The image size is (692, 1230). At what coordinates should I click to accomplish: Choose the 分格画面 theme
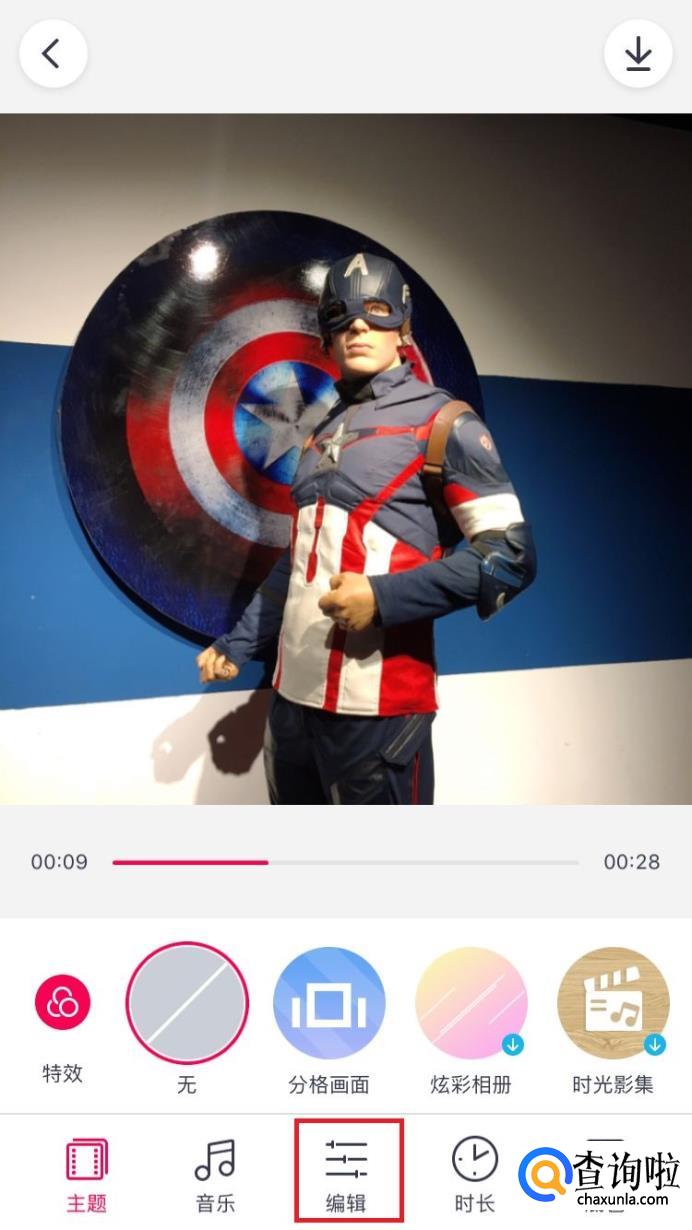(329, 1003)
